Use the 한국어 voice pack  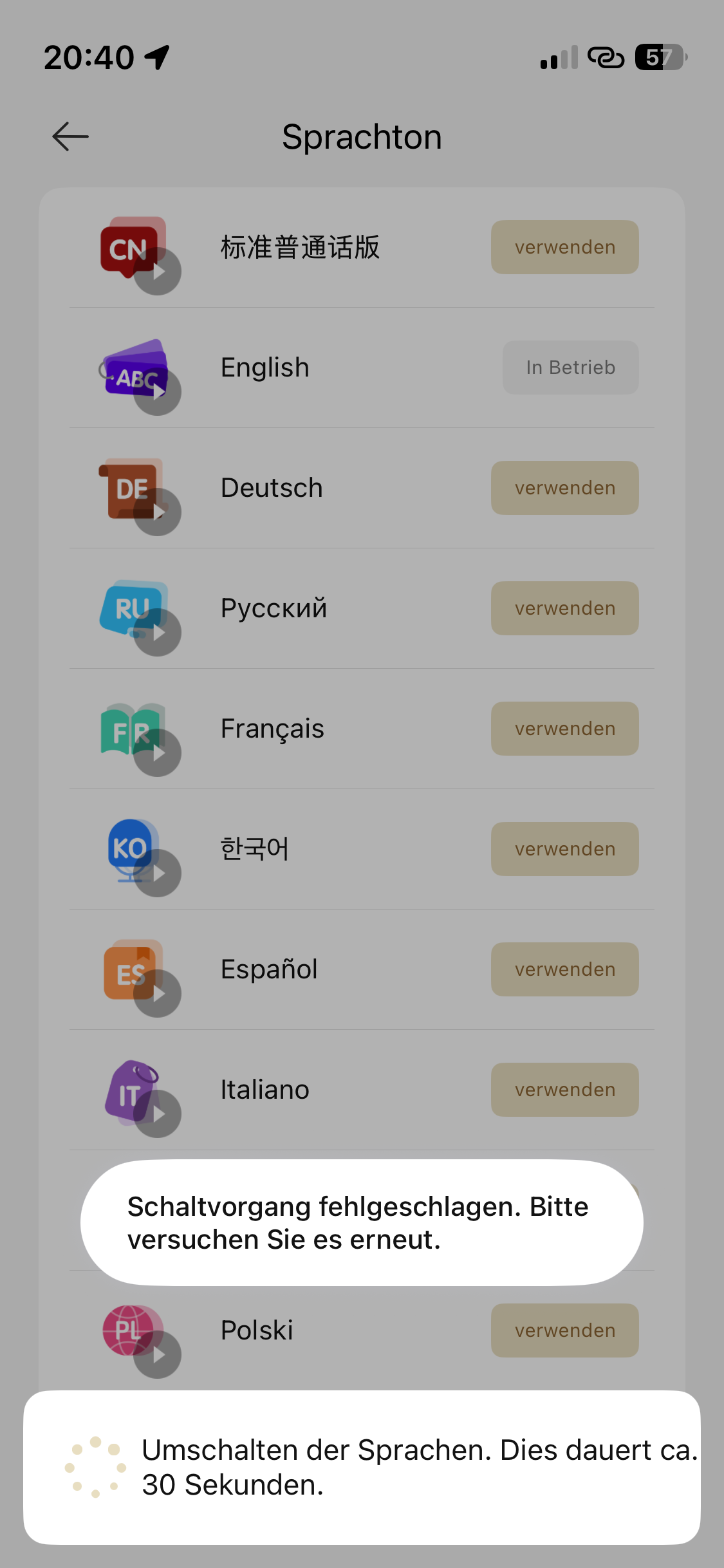[564, 849]
